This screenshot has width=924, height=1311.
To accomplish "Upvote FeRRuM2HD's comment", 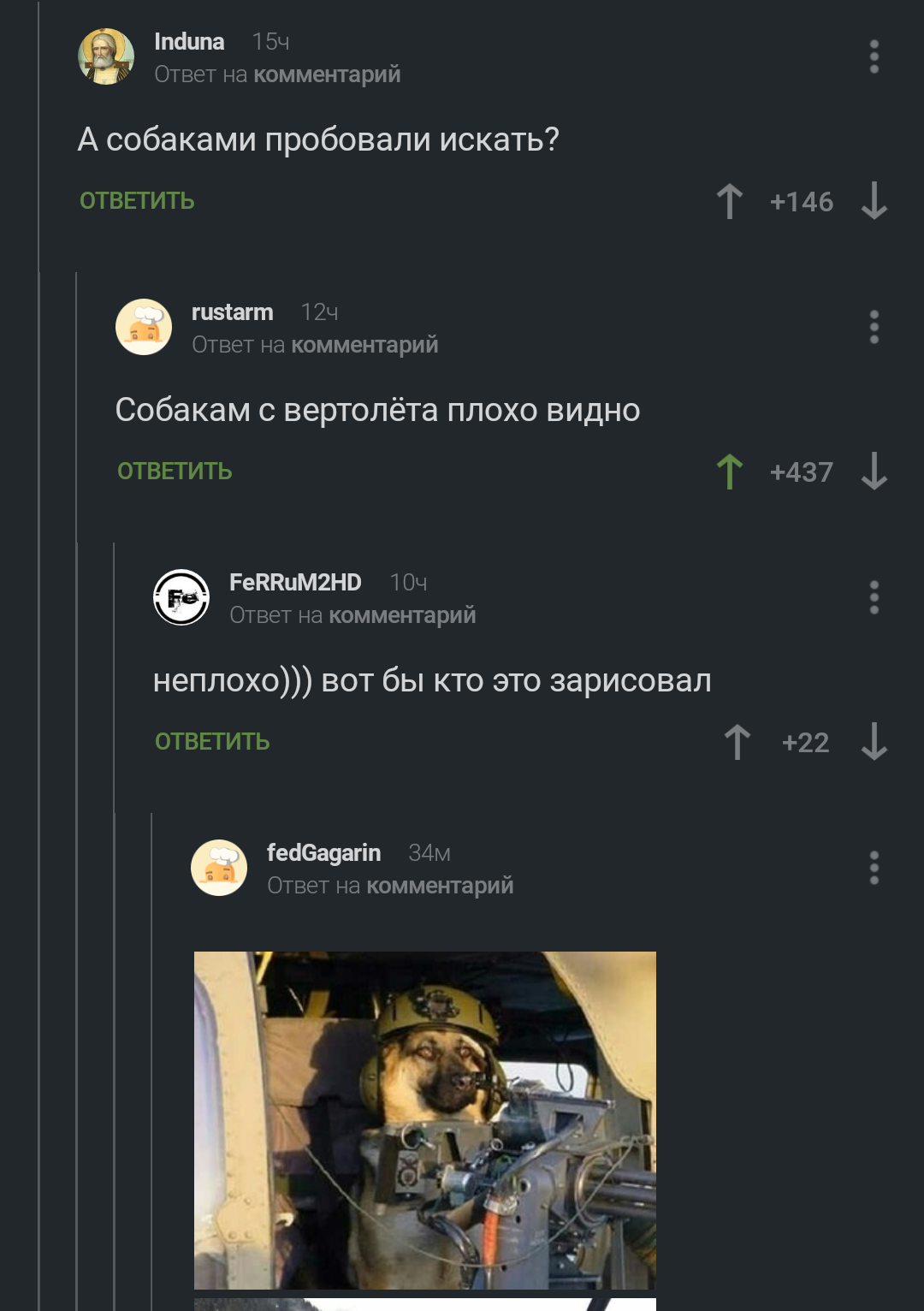I will pyautogui.click(x=737, y=742).
